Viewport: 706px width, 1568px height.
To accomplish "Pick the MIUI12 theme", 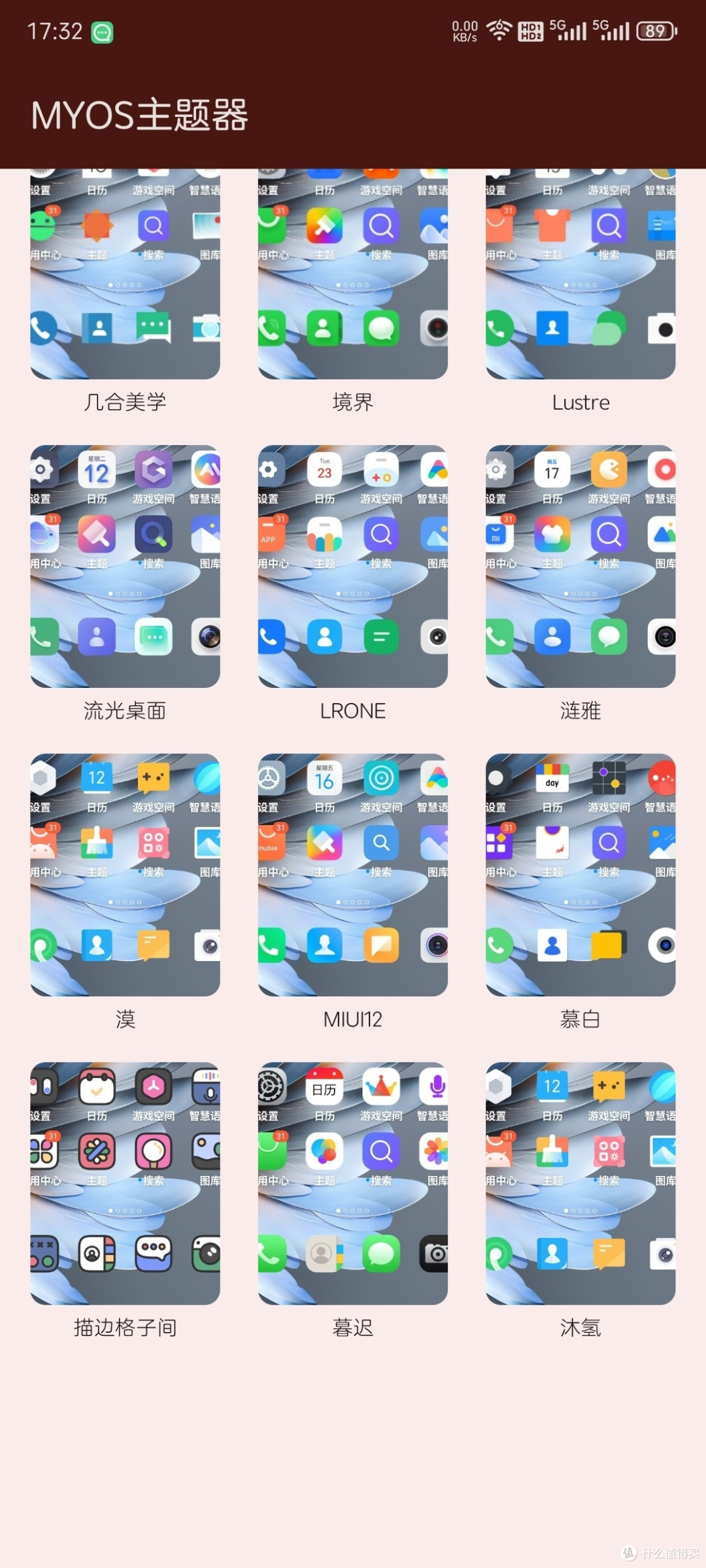I will [x=353, y=875].
